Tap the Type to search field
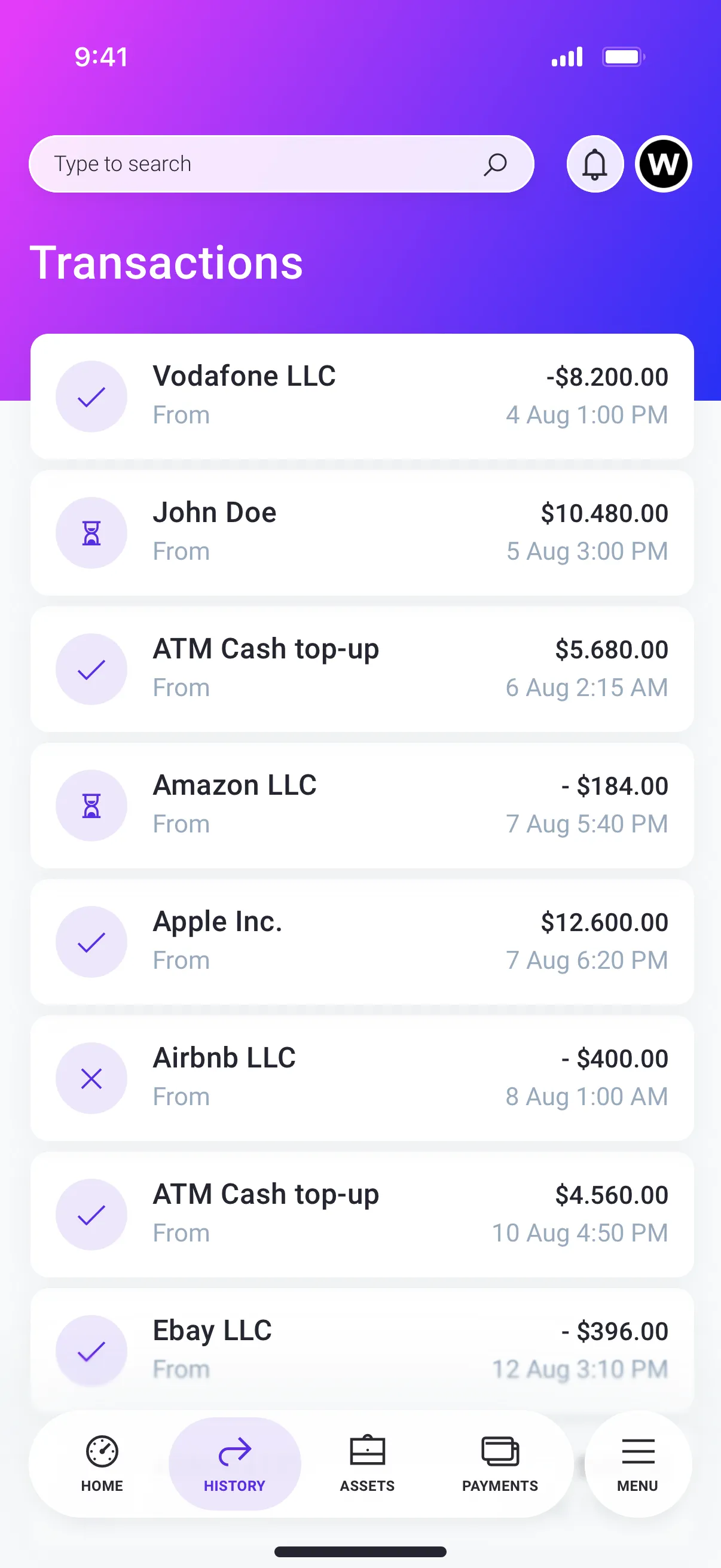The image size is (721, 1568). coord(243,164)
